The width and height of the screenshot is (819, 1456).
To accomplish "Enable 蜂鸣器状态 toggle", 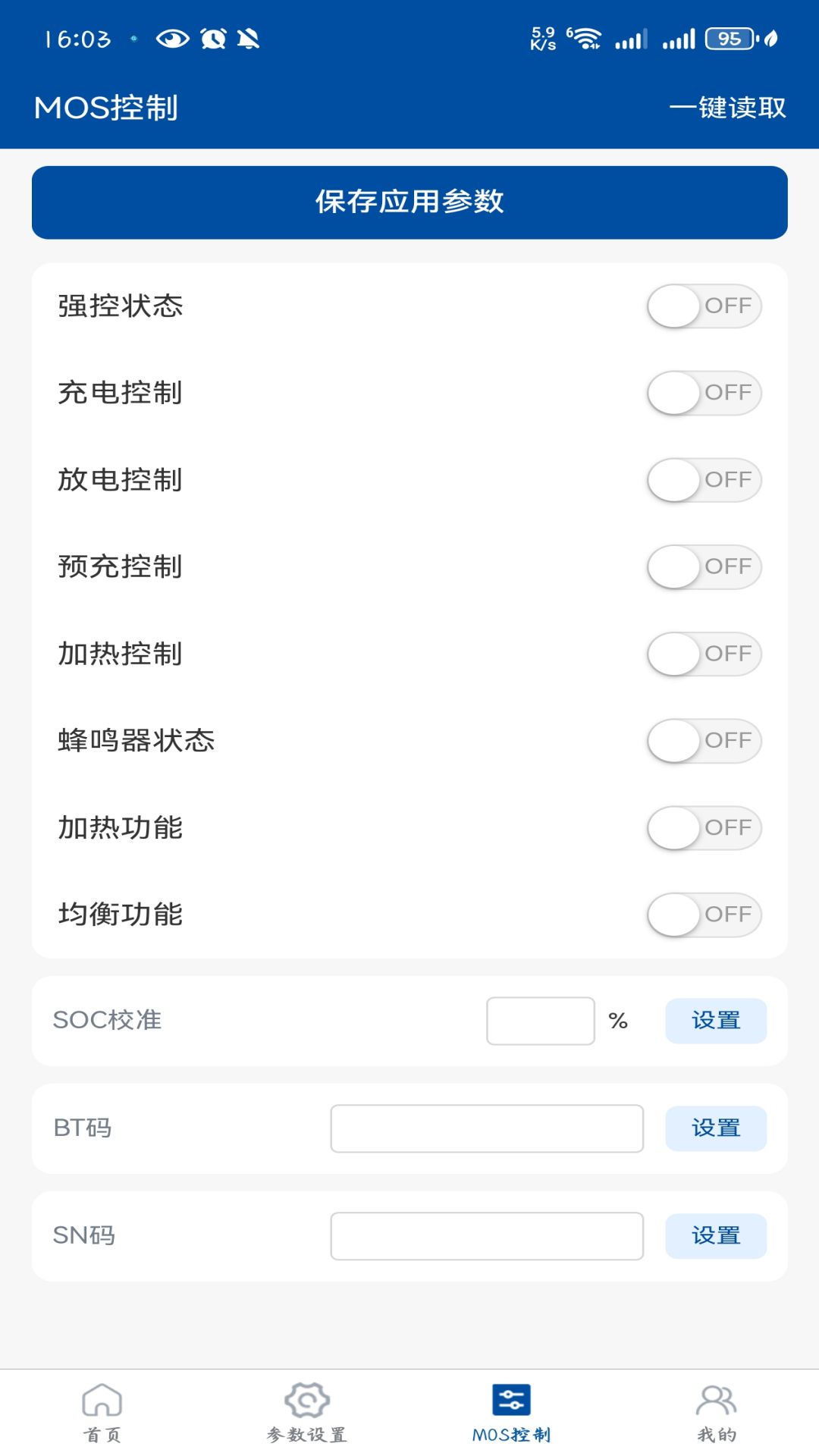I will coord(704,741).
